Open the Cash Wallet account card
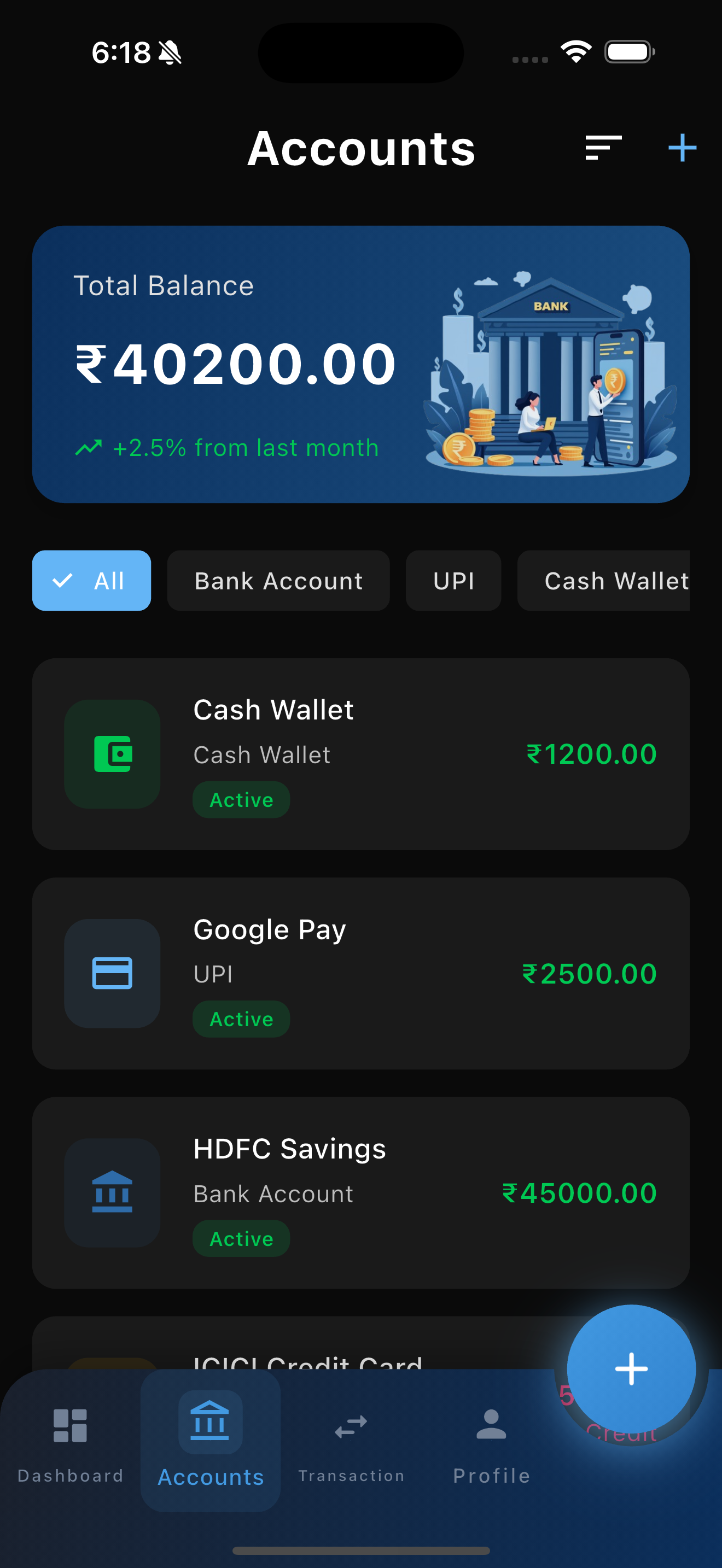The height and width of the screenshot is (1568, 722). 360,753
